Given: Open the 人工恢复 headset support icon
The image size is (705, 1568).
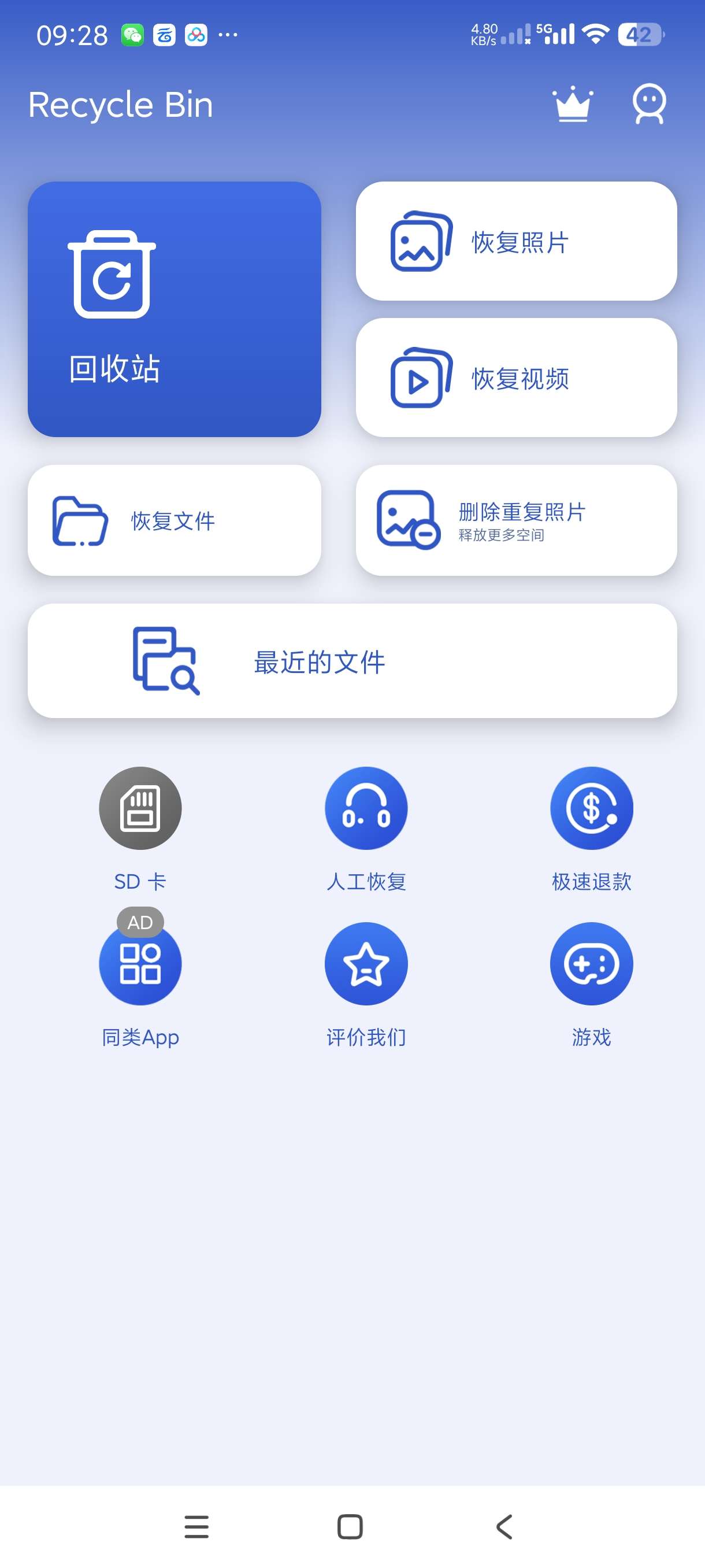Looking at the screenshot, I should pos(366,808).
